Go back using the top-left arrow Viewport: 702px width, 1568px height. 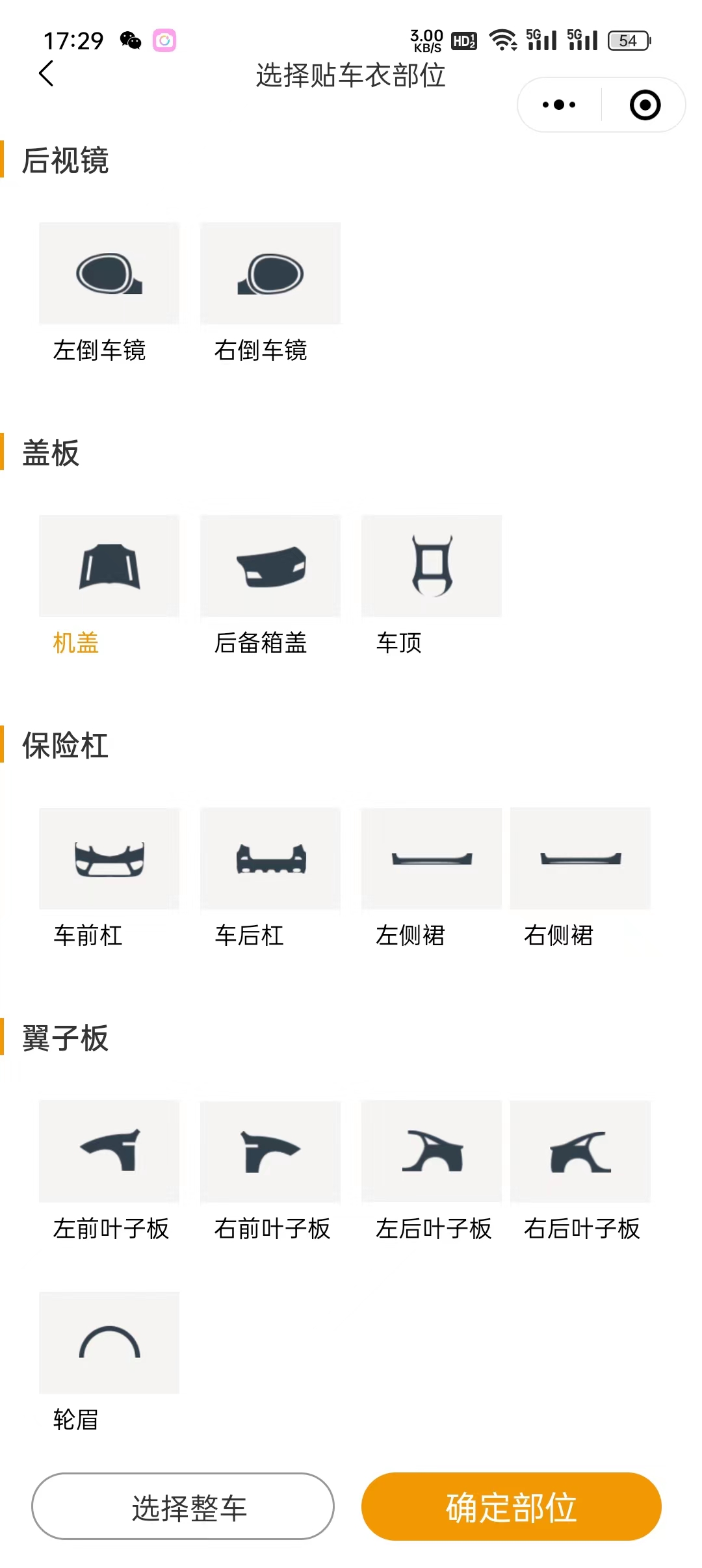click(46, 73)
